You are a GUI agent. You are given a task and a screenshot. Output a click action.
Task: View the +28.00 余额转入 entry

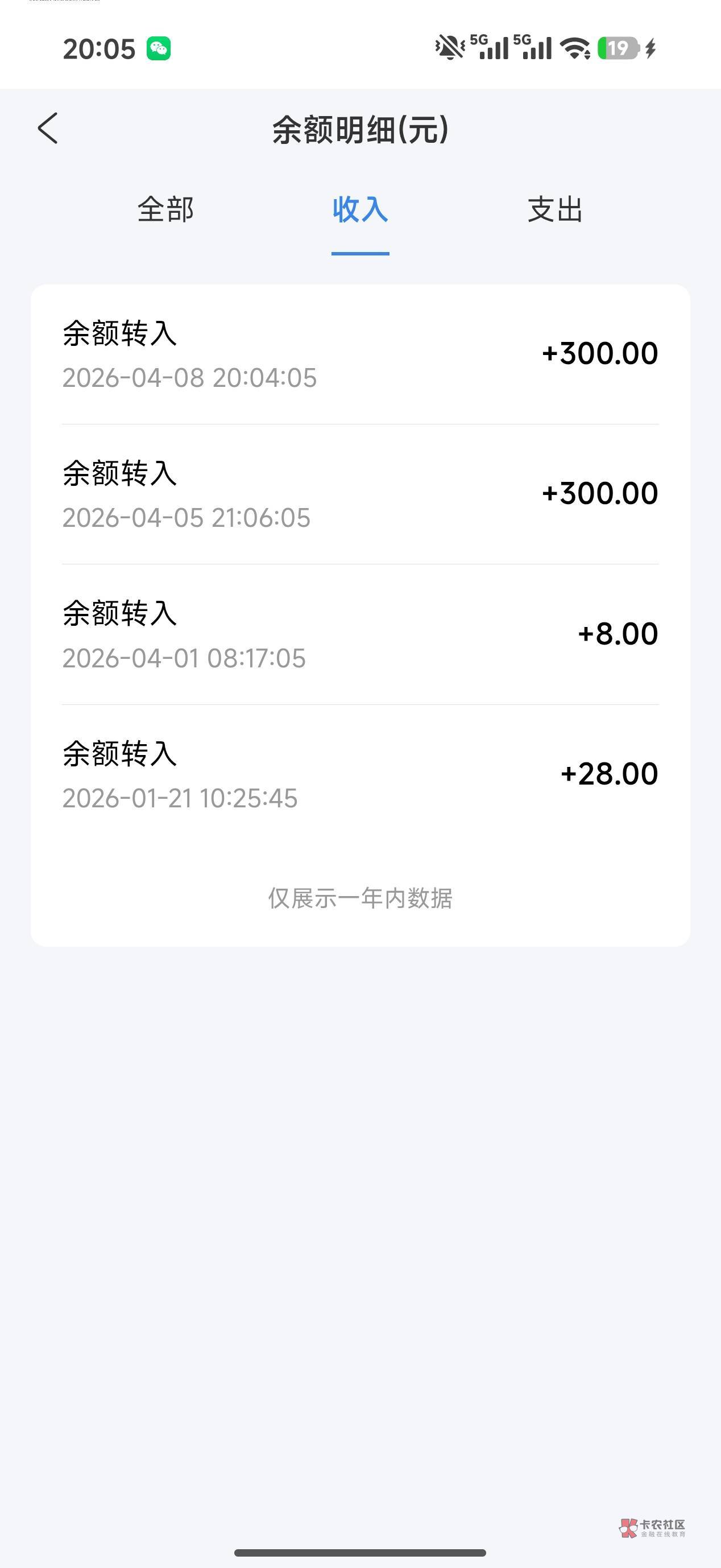pyautogui.click(x=360, y=774)
